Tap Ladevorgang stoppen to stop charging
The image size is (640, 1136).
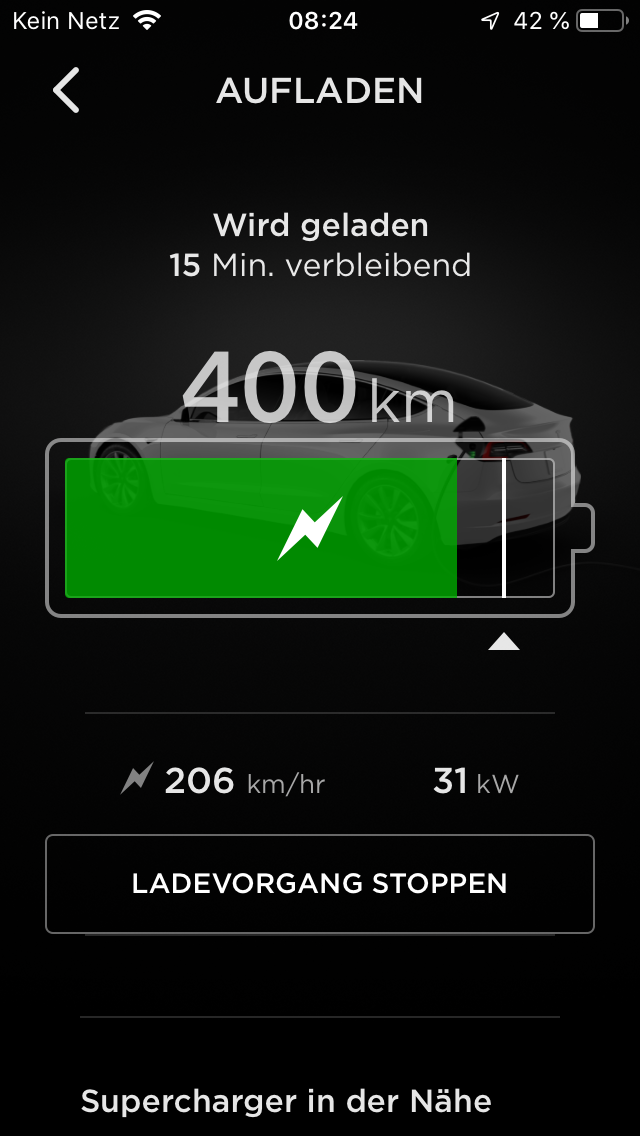click(320, 884)
